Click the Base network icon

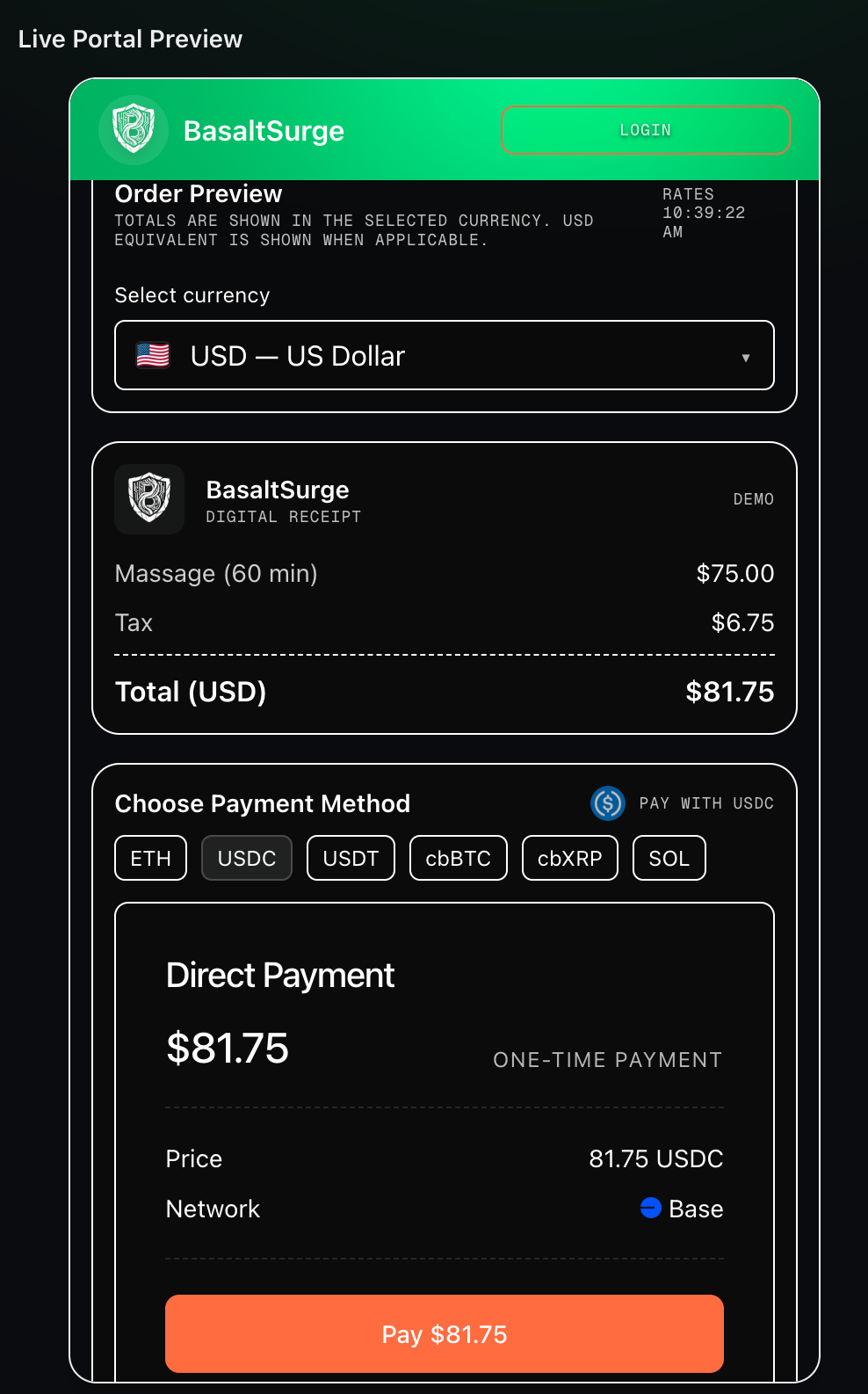click(649, 1208)
